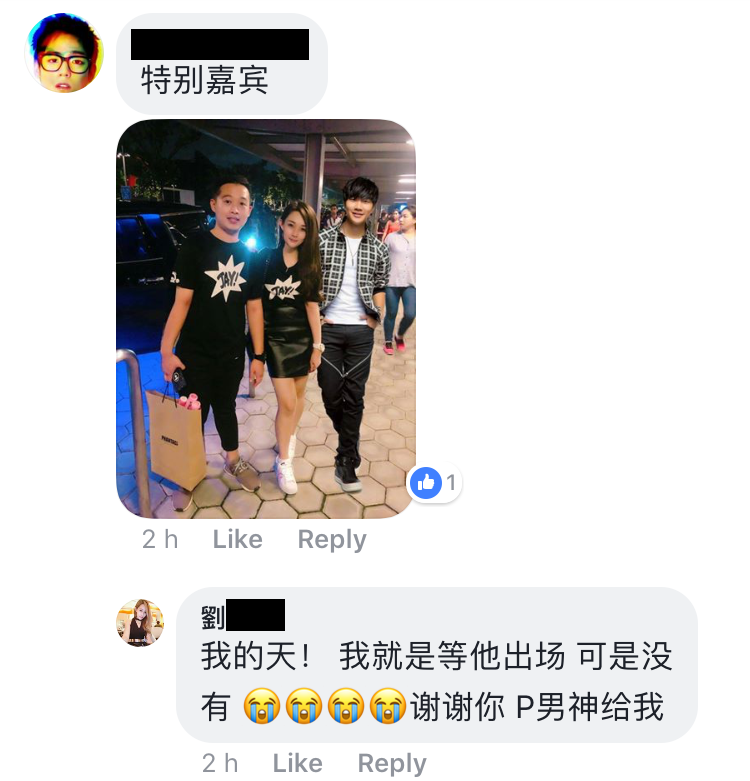Image resolution: width=750 pixels, height=781 pixels.
Task: Reply to 劉's comment 我的天
Action: coord(392,764)
